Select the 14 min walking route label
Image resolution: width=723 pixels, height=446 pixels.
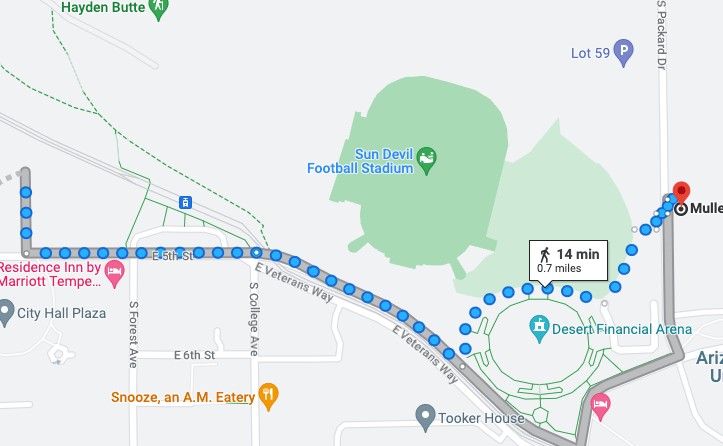568,260
